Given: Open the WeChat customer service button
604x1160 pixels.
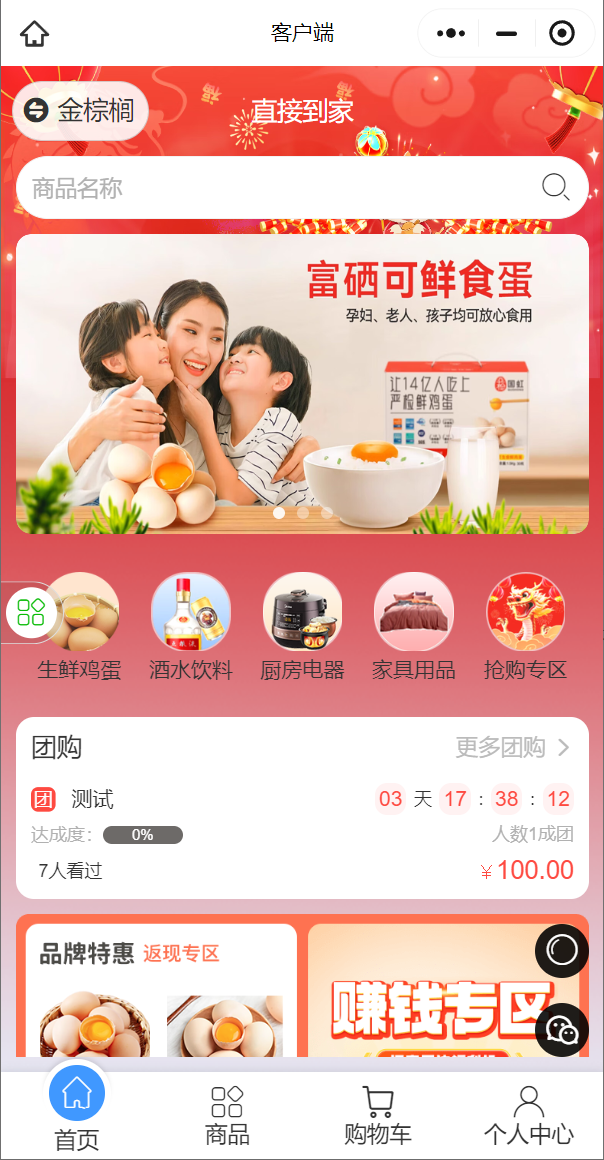Looking at the screenshot, I should pos(561,1029).
